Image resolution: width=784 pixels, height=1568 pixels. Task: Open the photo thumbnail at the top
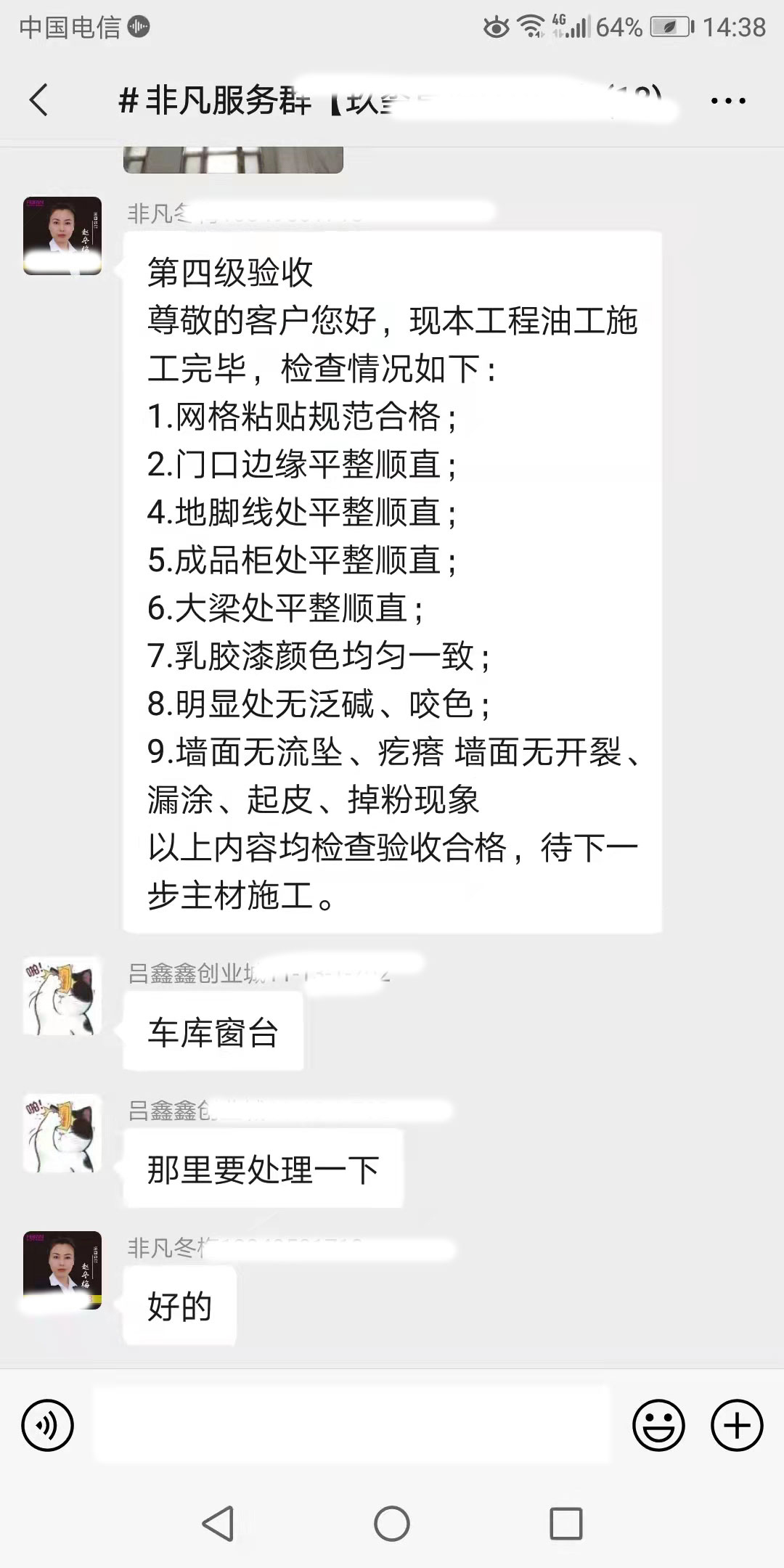233,160
